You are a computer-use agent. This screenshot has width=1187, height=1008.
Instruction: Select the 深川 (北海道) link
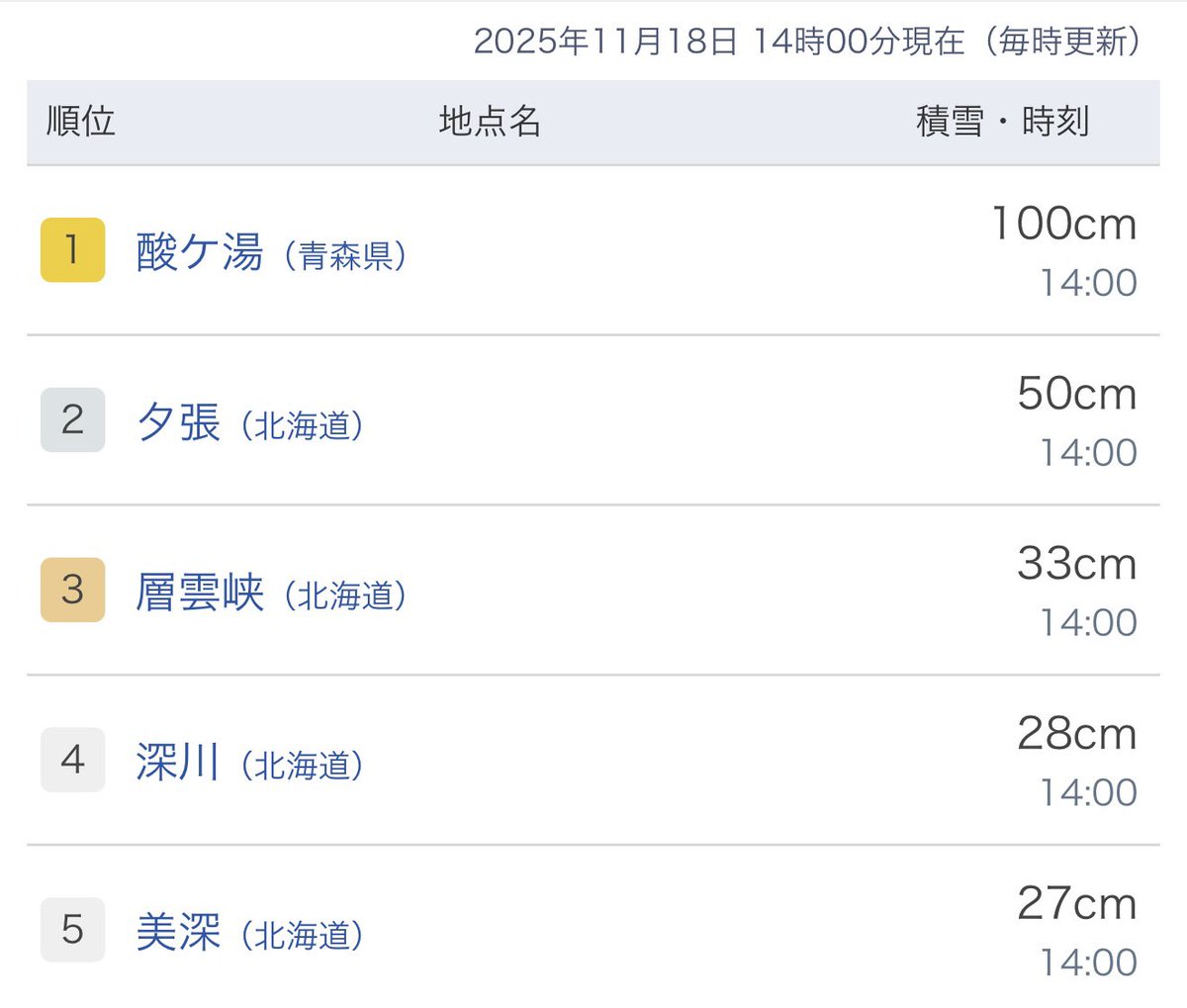click(178, 763)
